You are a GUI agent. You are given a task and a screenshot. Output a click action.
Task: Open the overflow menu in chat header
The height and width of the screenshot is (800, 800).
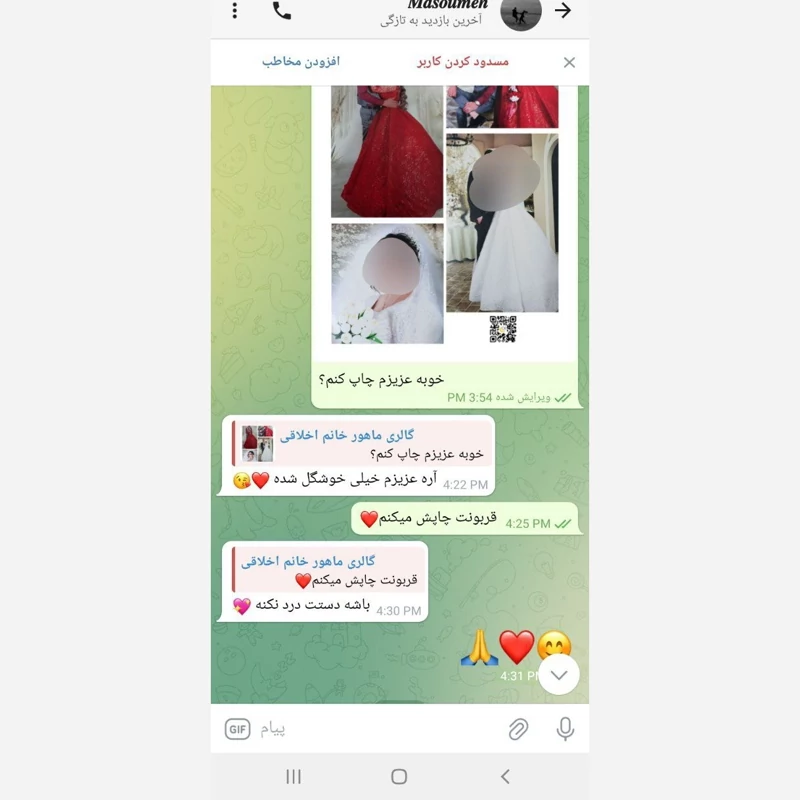click(234, 11)
